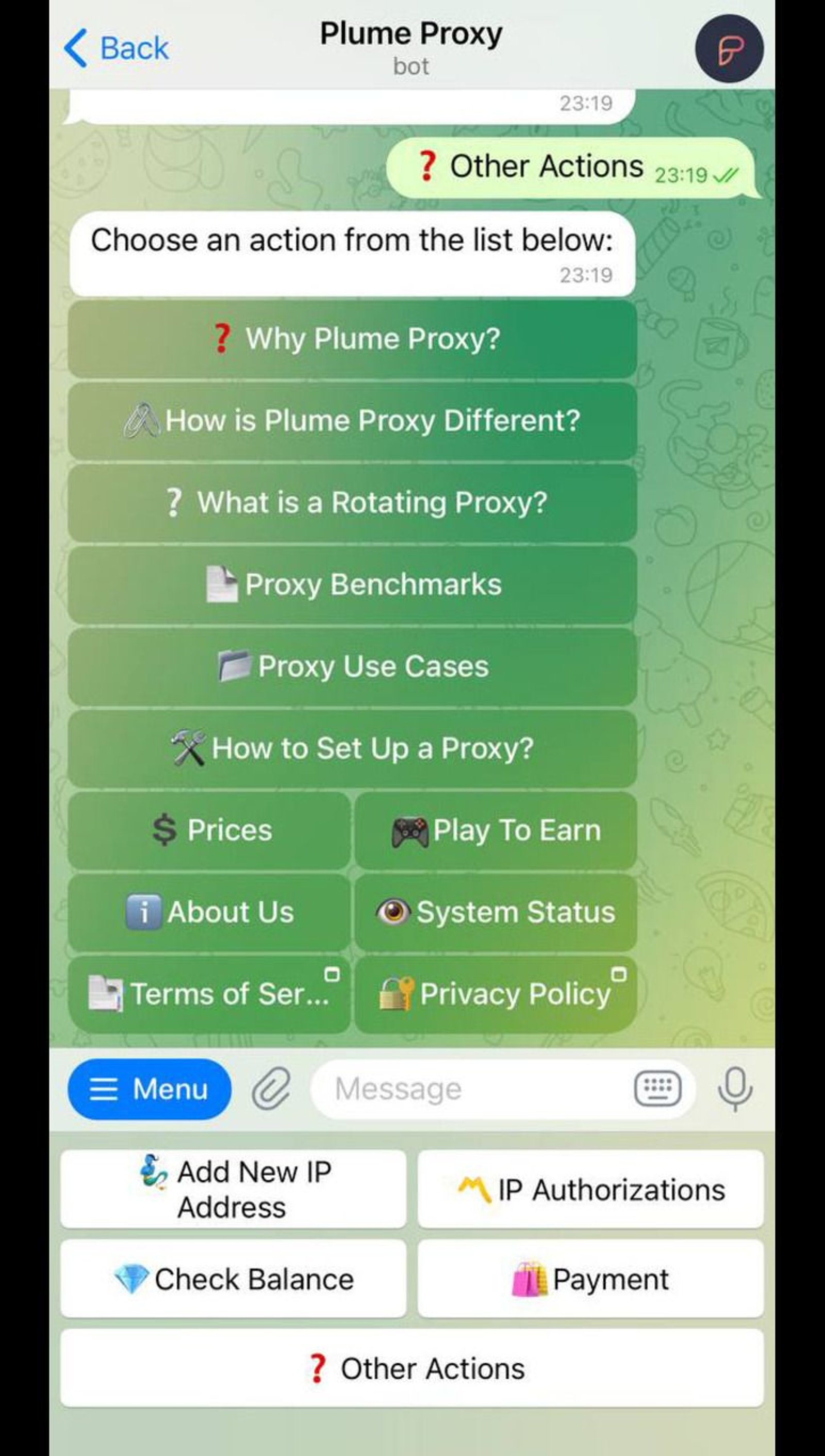
Task: Open Proxy Benchmarks
Action: click(x=353, y=584)
